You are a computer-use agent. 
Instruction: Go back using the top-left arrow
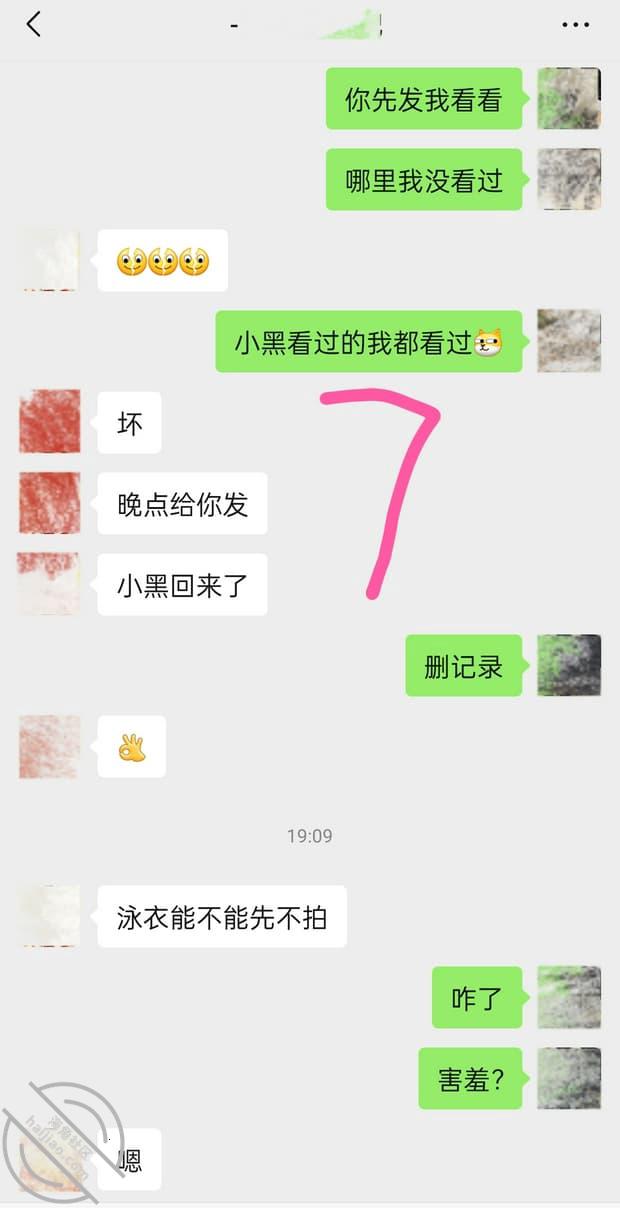pos(34,25)
